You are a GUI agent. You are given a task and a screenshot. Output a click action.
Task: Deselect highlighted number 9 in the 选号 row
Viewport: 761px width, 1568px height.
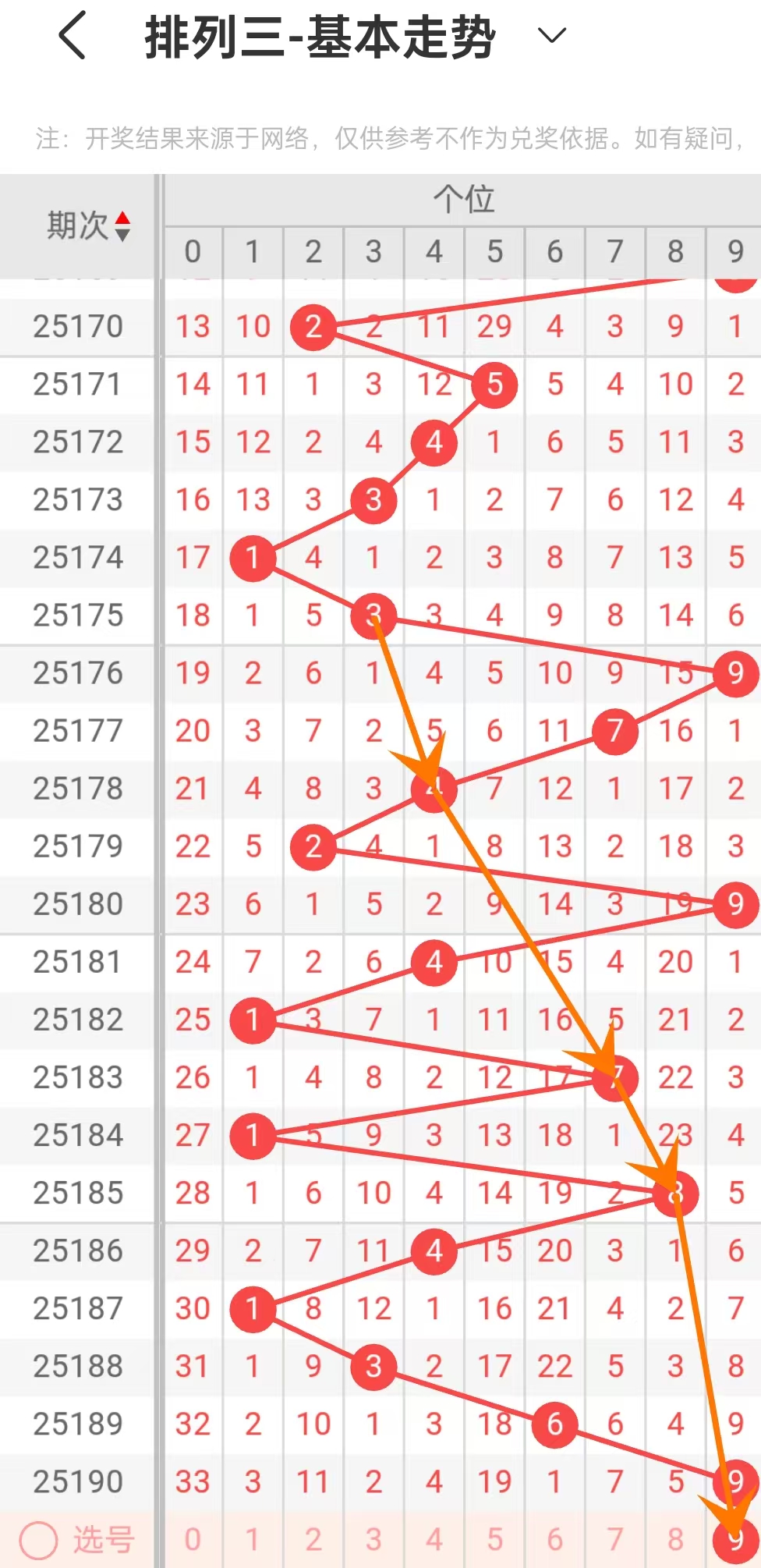735,1540
